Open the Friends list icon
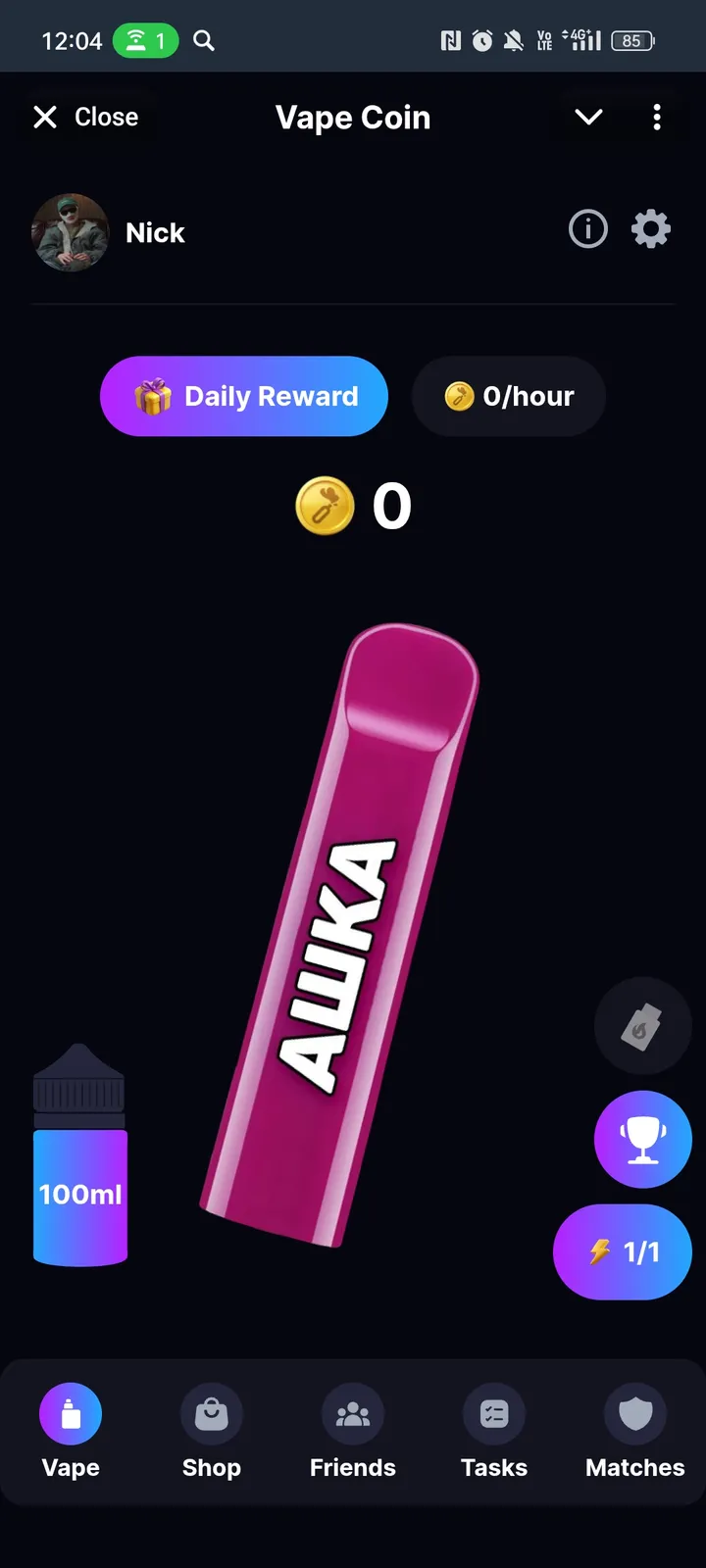 [352, 1414]
